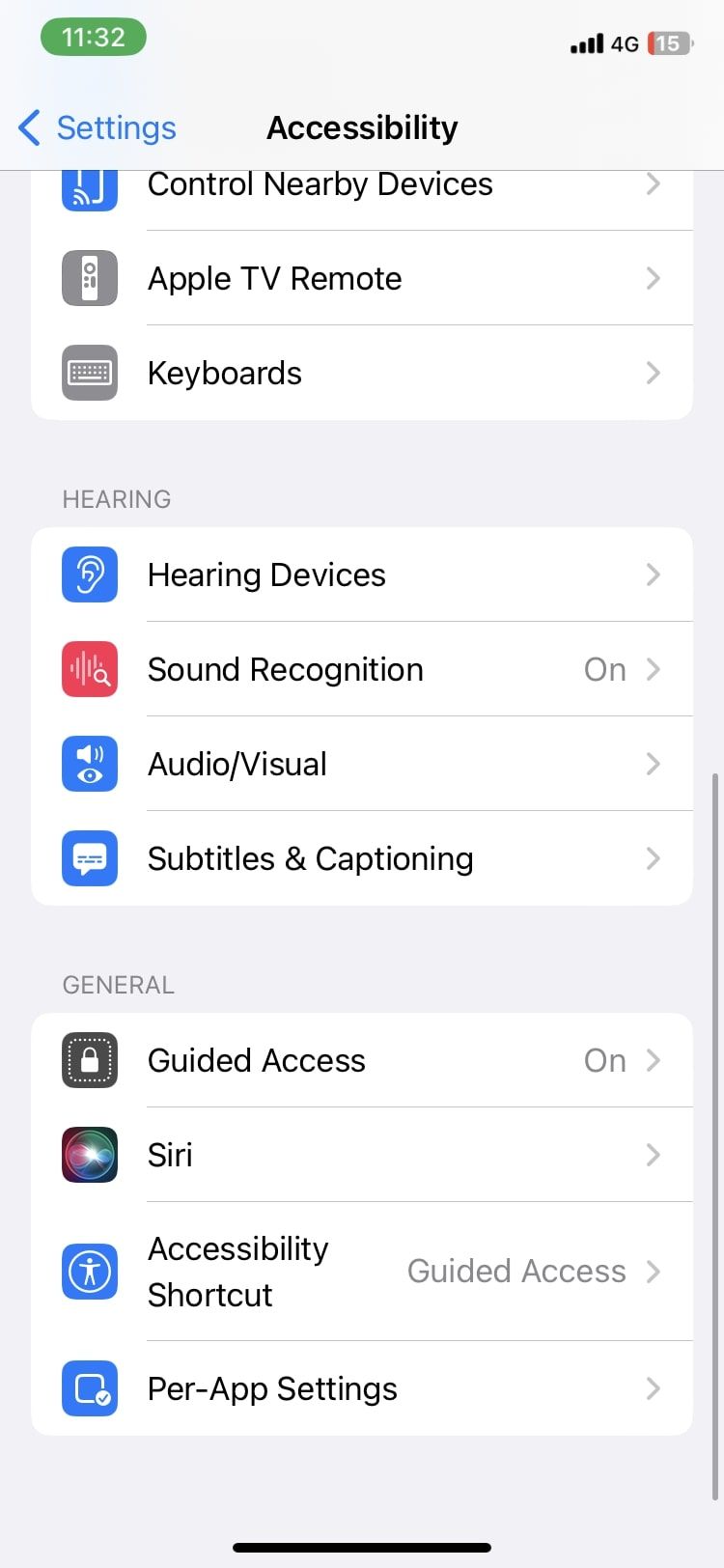Open Accessibility Shortcut showing Guided Access

[362, 1272]
